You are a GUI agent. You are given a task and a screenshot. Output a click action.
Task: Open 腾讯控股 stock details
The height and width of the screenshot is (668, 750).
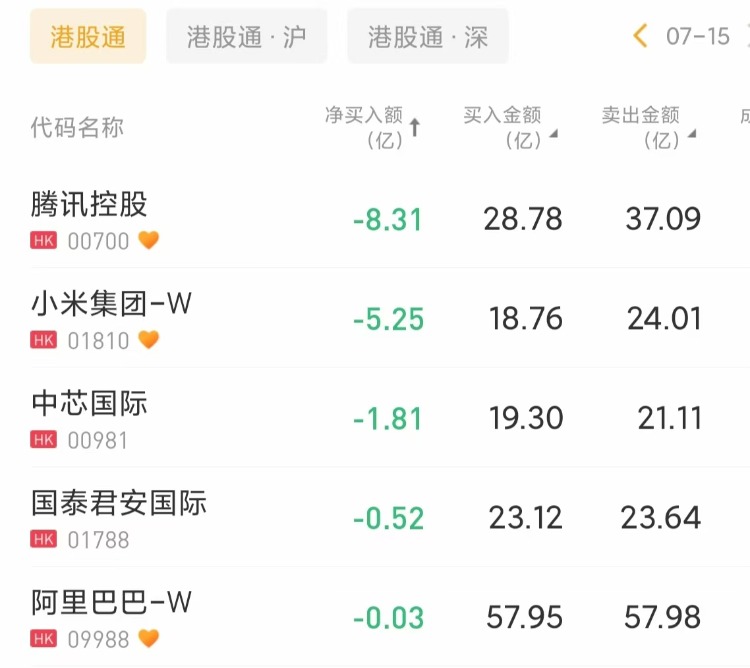coord(90,204)
